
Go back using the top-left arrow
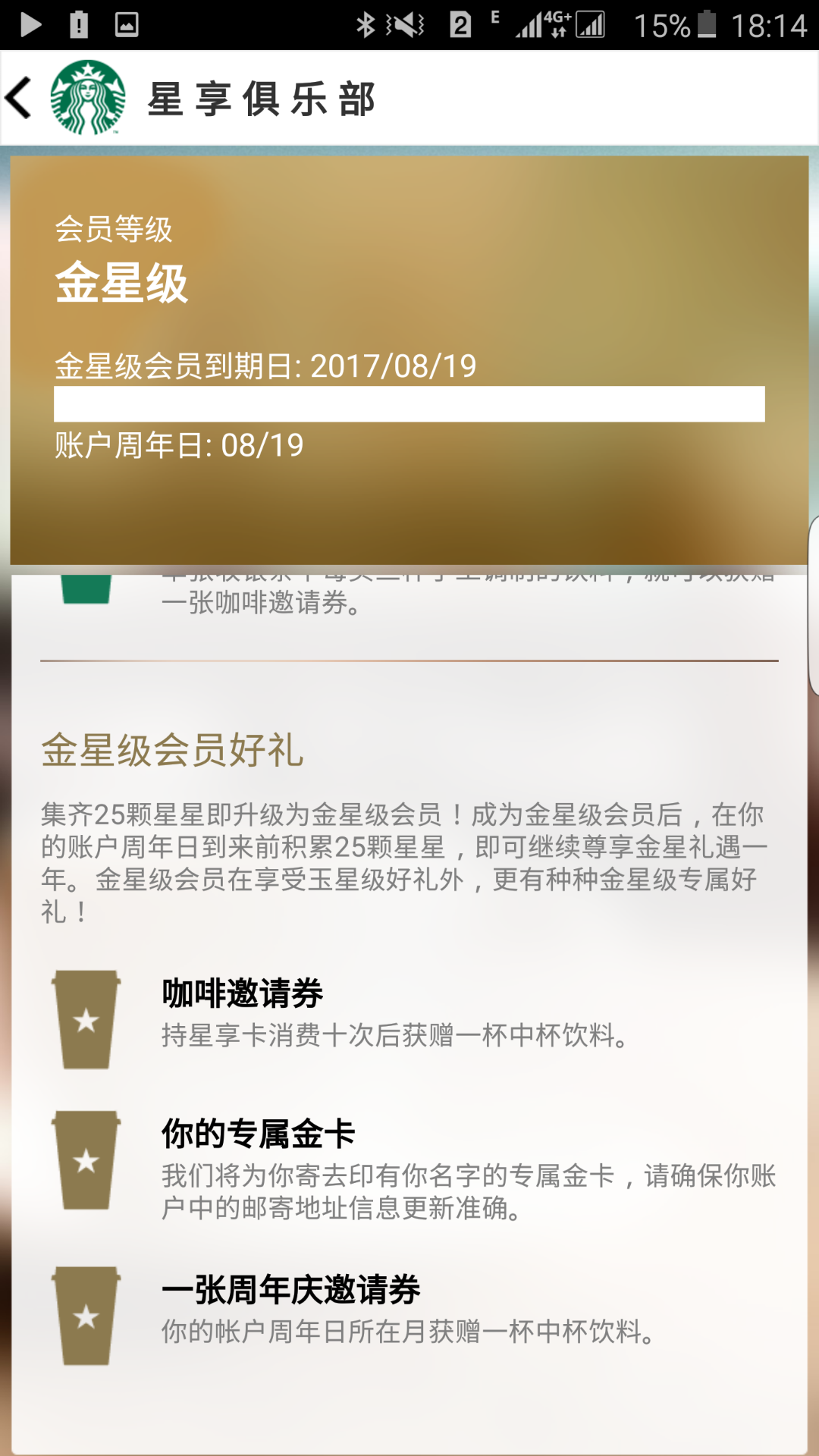(x=19, y=98)
